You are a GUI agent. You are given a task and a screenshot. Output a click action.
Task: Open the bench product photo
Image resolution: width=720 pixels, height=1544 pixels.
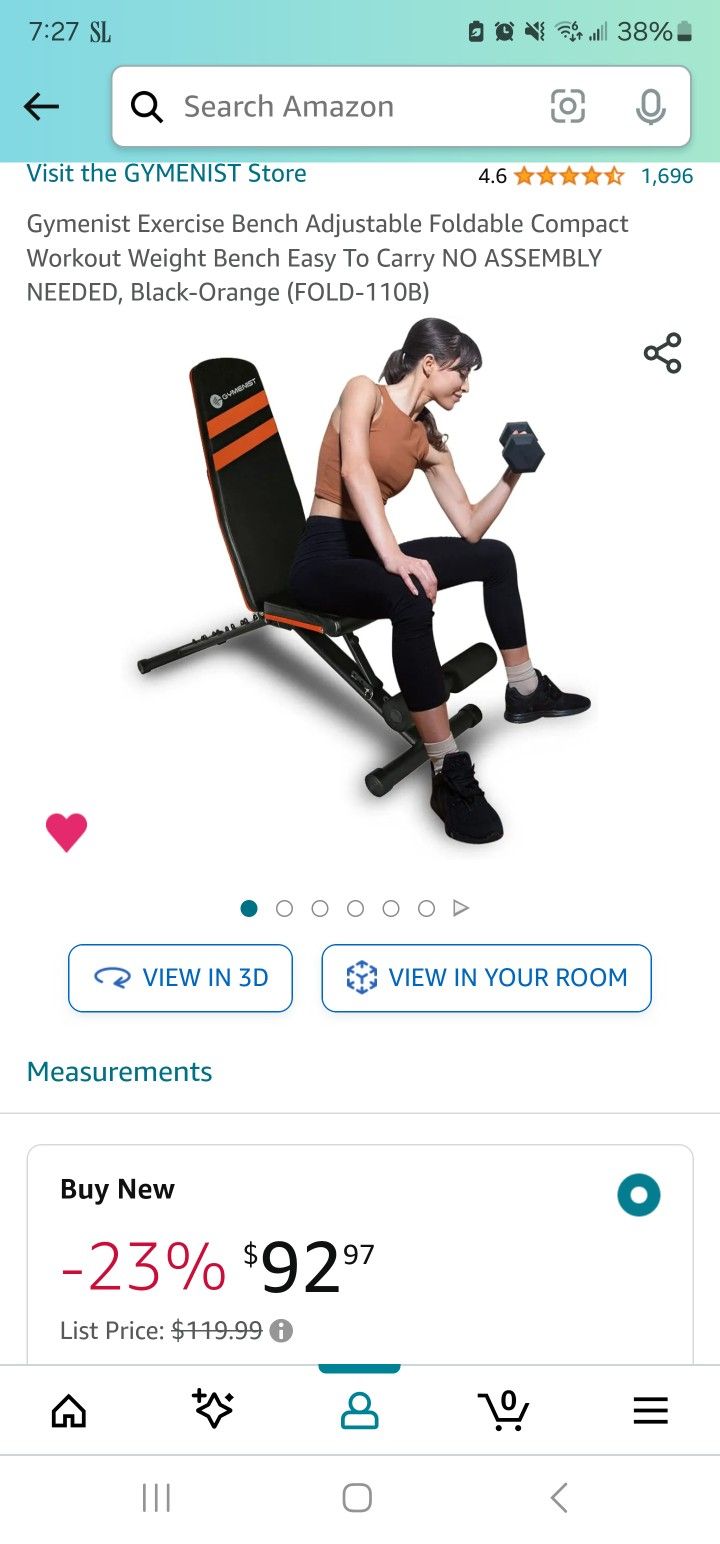point(362,580)
